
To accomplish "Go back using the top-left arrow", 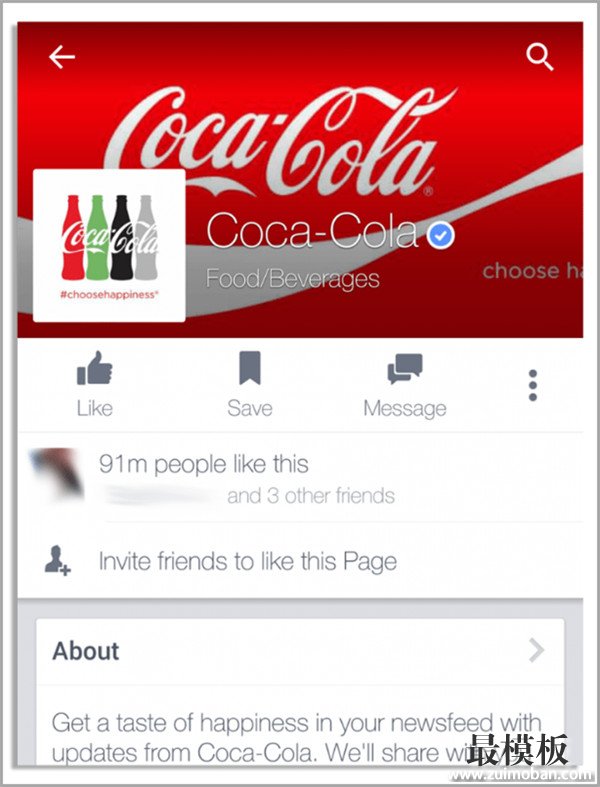I will point(62,58).
